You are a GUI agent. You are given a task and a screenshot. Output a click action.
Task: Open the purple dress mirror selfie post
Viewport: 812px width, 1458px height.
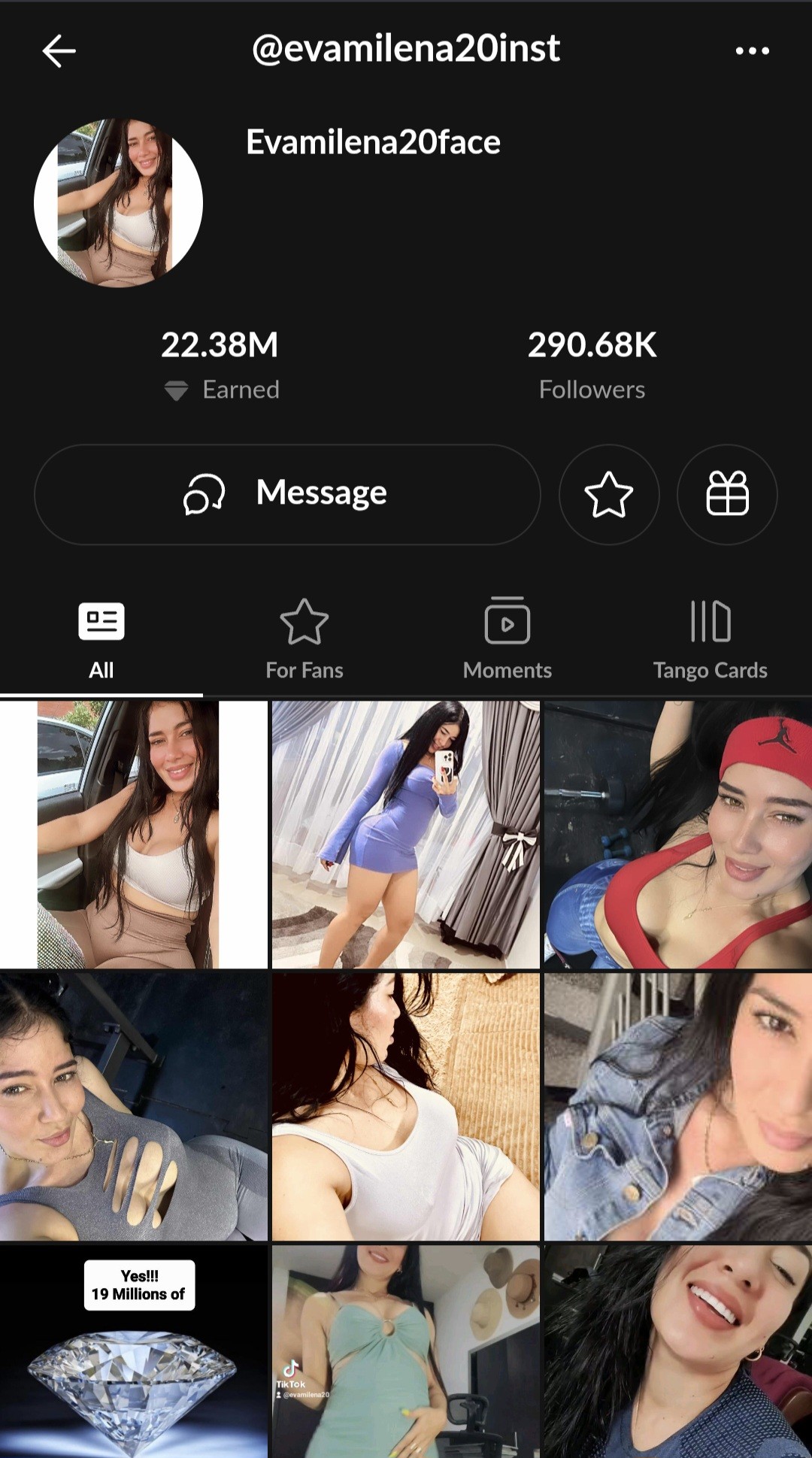406,835
